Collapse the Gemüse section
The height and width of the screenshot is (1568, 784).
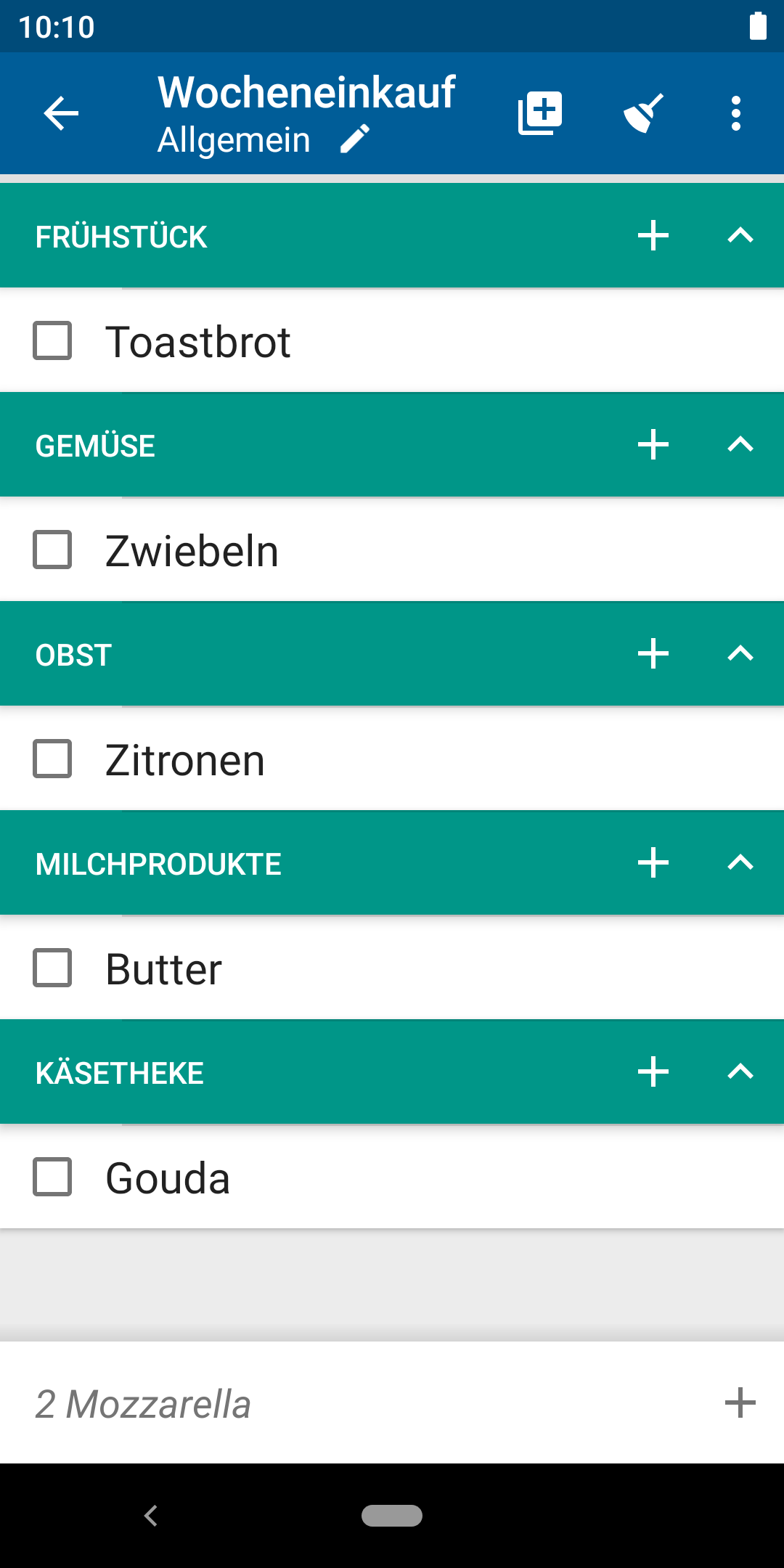point(740,445)
